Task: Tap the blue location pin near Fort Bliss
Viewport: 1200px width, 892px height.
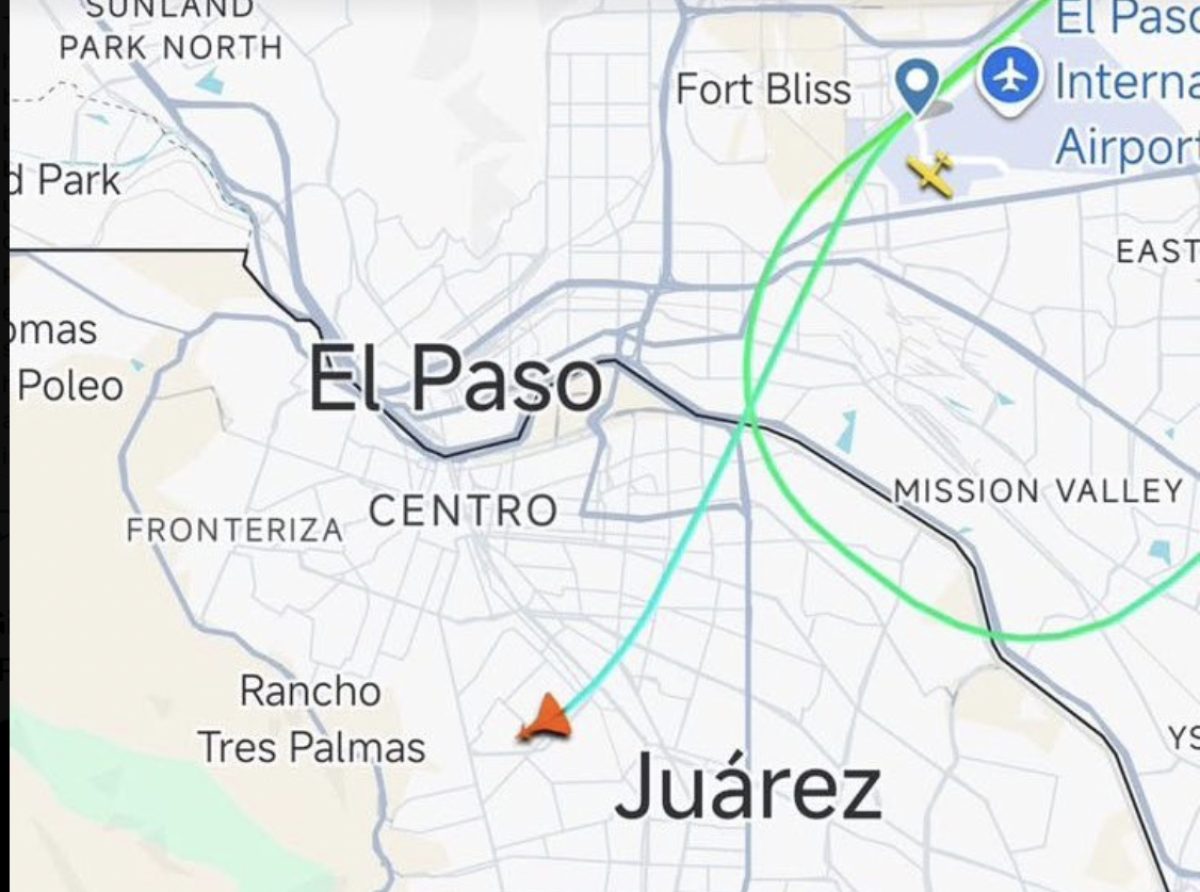Action: tap(916, 83)
